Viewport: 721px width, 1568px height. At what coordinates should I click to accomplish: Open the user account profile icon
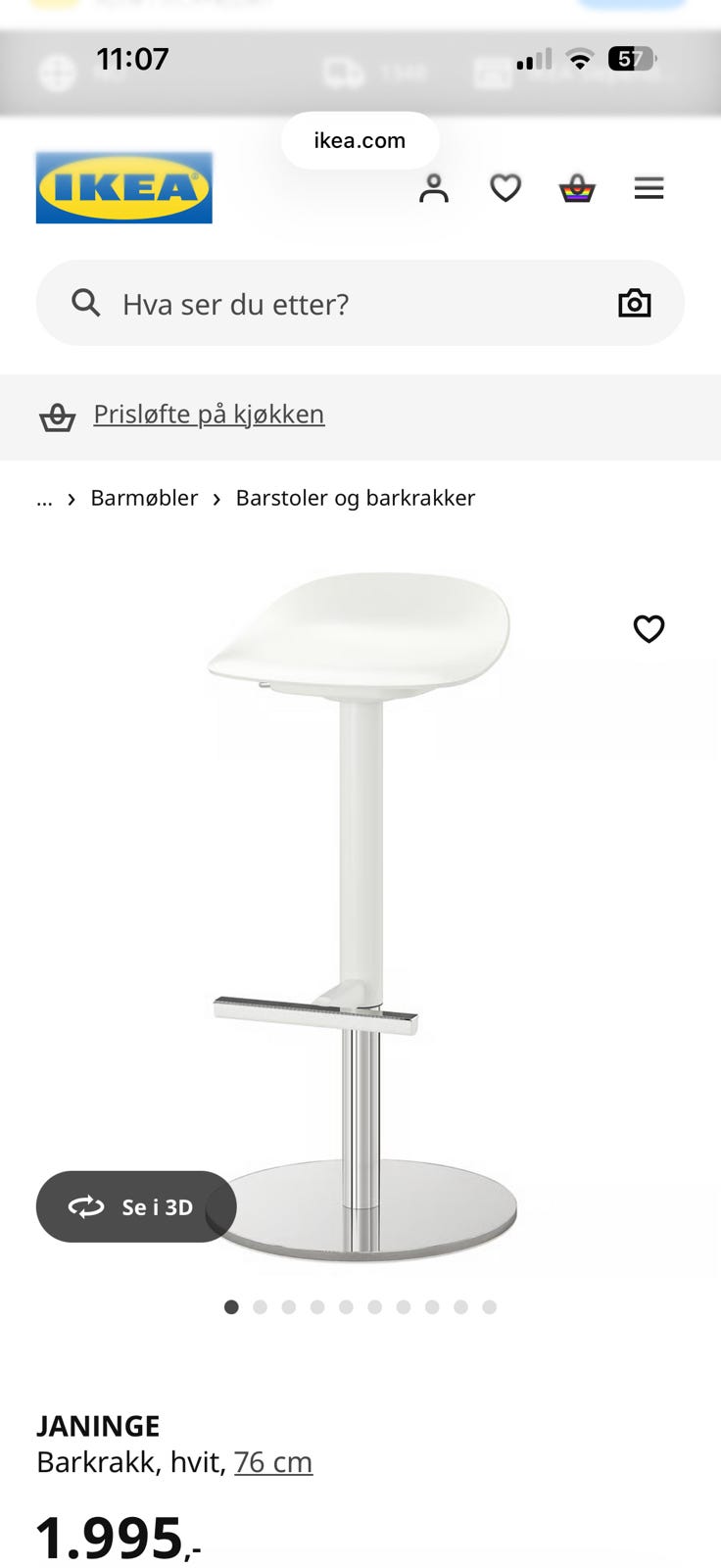(x=434, y=188)
